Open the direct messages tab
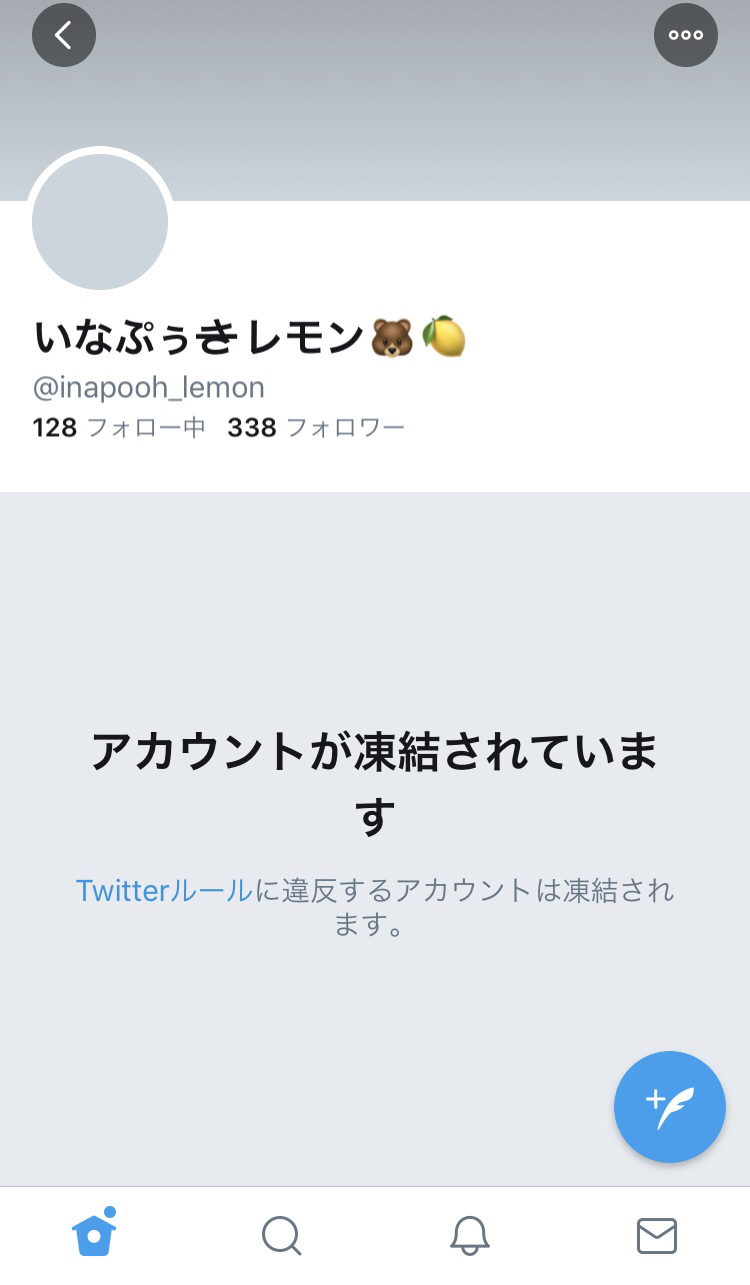Viewport: 750px width, 1285px height. coord(657,1236)
